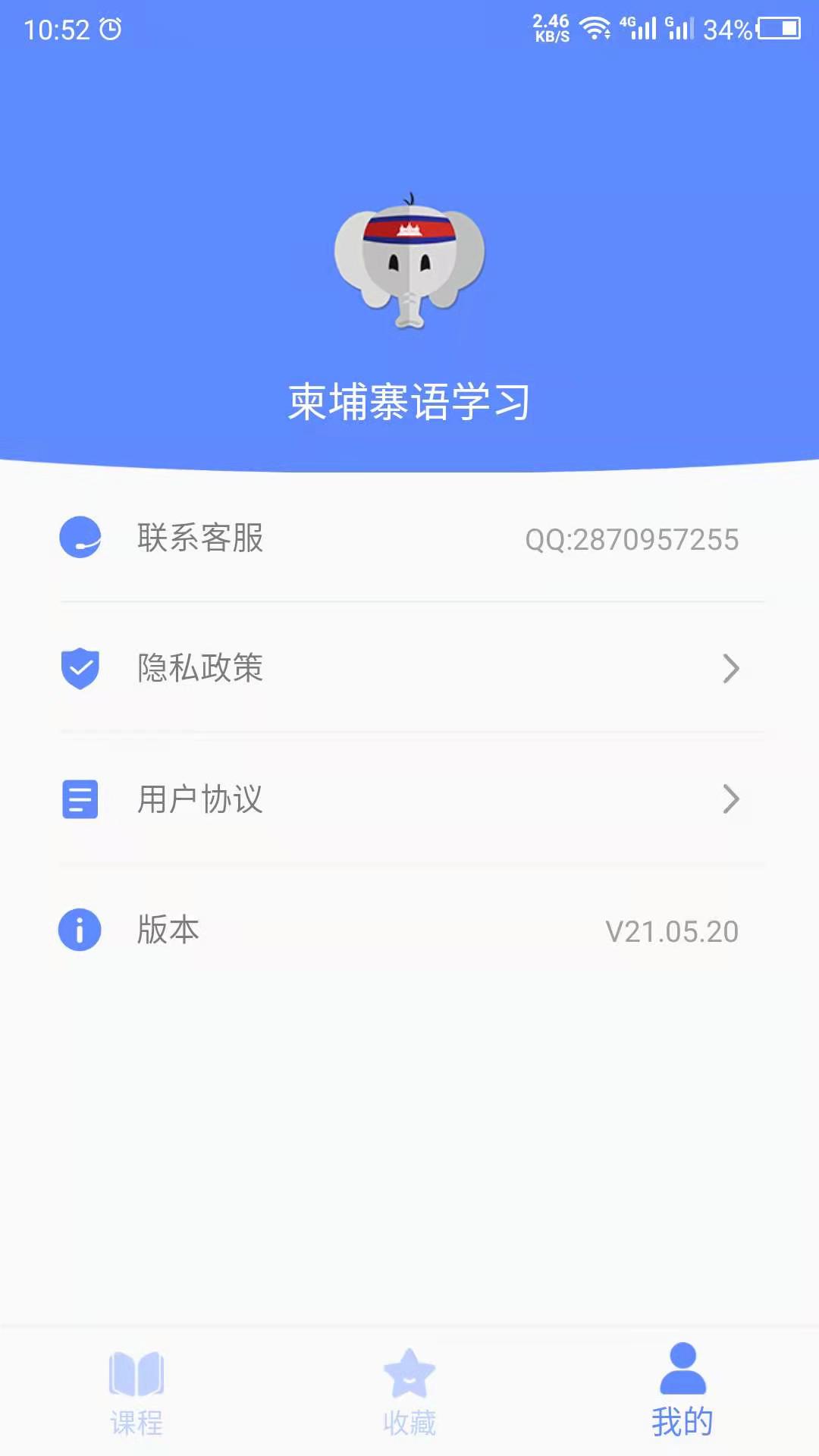The width and height of the screenshot is (819, 1456).
Task: Select the QQ:2870957255 contact text
Action: [x=633, y=539]
